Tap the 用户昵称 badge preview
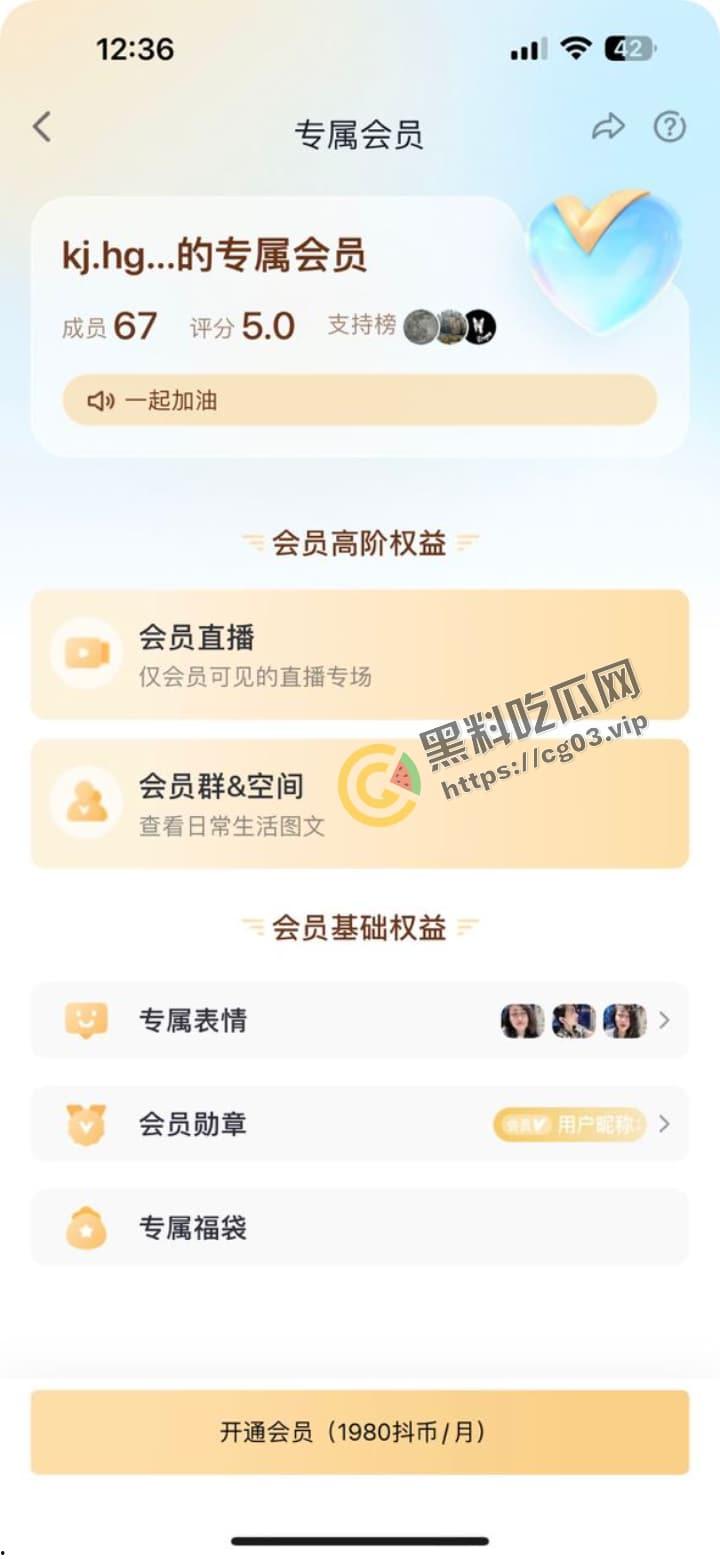Image resolution: width=720 pixels, height=1559 pixels. click(570, 1124)
